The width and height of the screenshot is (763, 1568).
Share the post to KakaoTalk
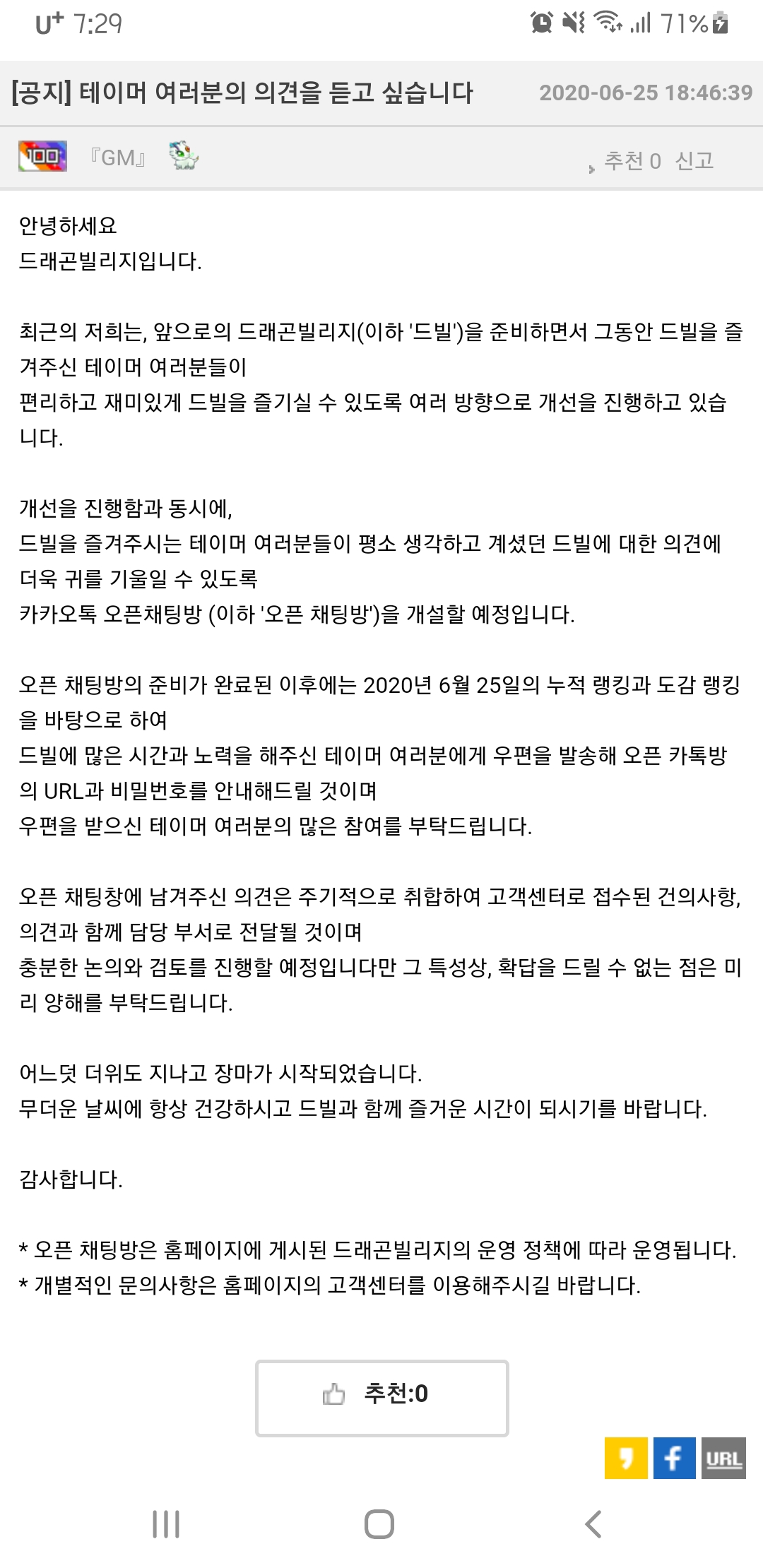click(x=626, y=1458)
